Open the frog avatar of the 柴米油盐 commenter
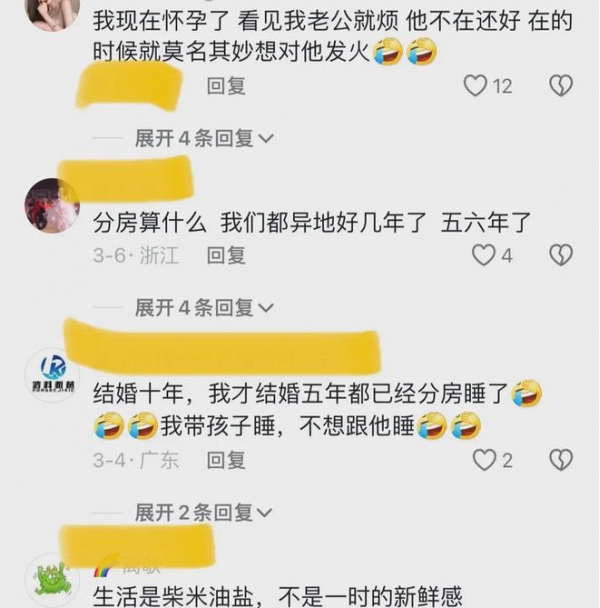The height and width of the screenshot is (608, 600). coord(52,580)
